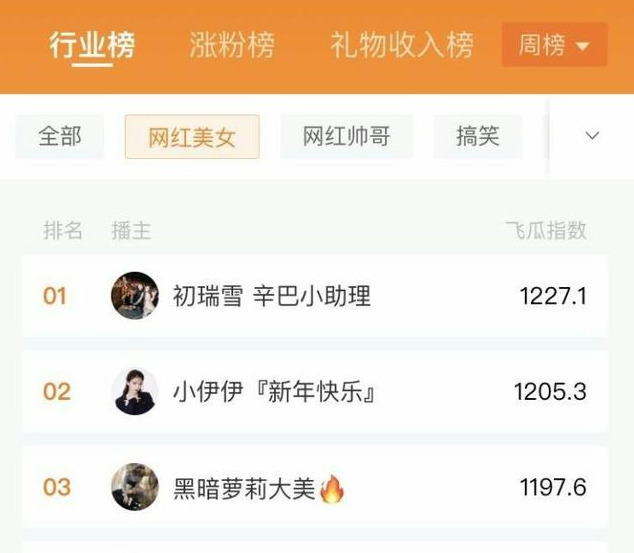Filter by 网红帅哥 category
The image size is (634, 553).
point(346,137)
